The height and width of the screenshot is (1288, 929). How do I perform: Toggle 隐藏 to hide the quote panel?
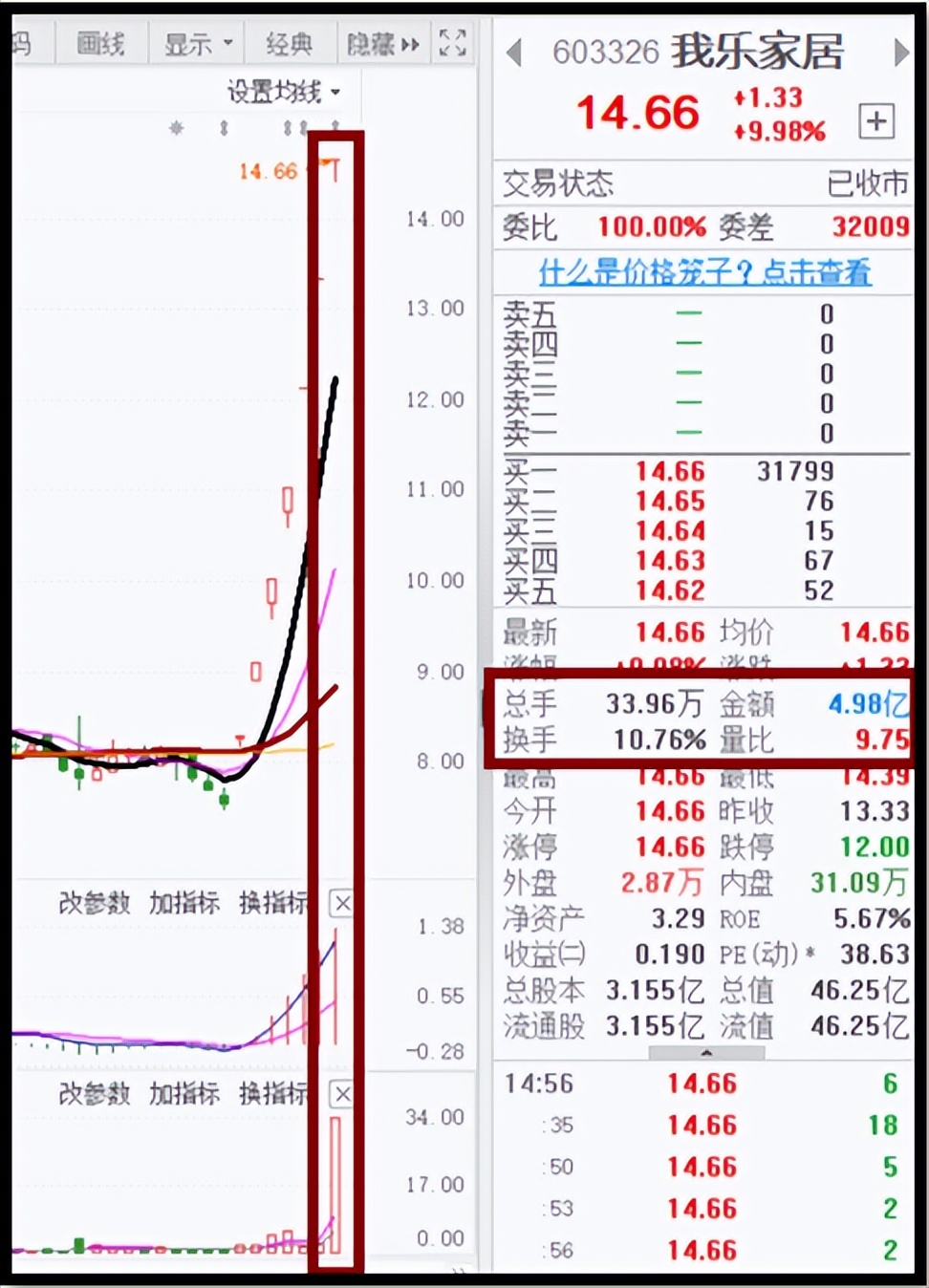[x=373, y=43]
